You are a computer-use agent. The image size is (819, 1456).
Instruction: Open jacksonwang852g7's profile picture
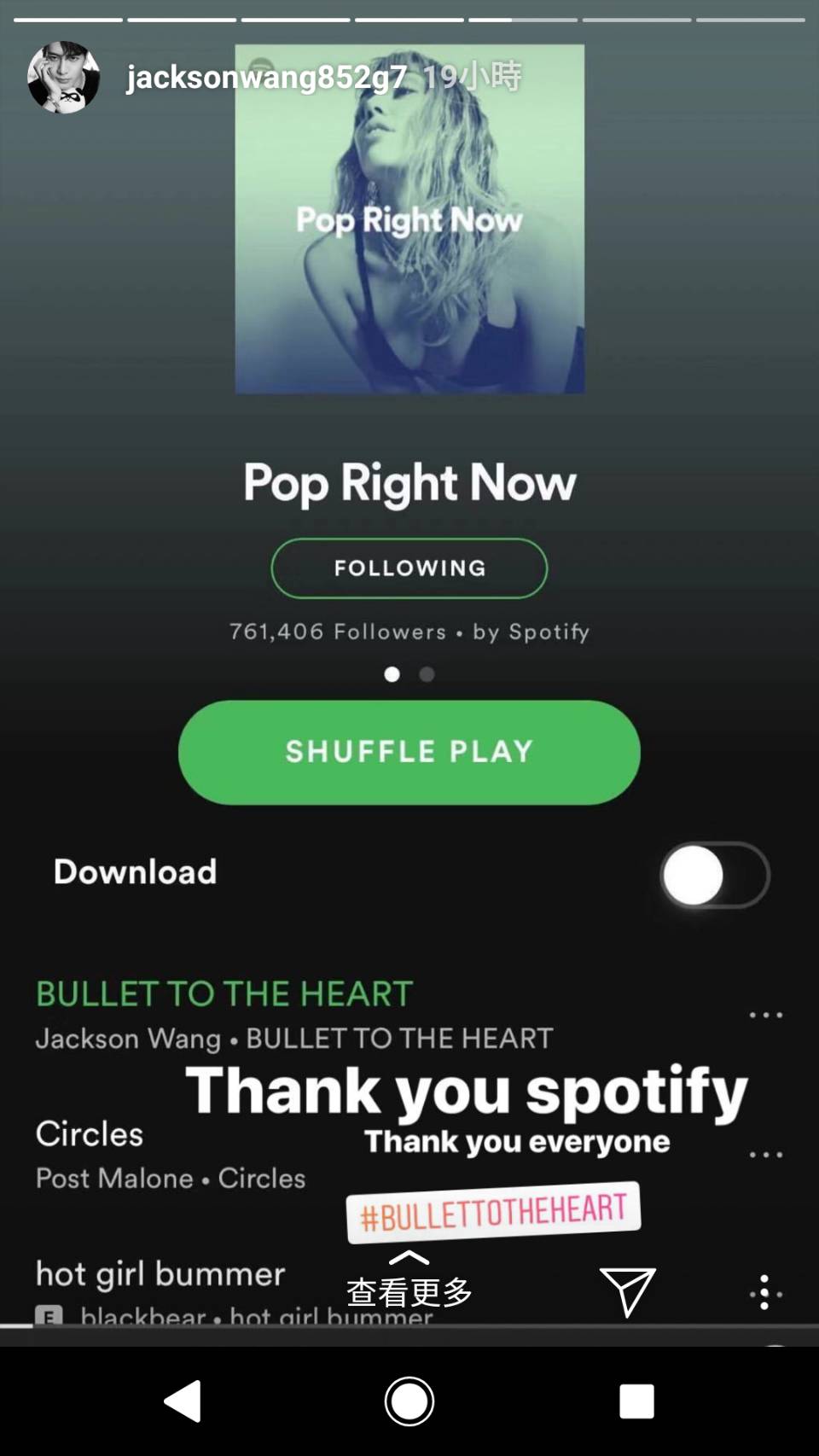[63, 78]
